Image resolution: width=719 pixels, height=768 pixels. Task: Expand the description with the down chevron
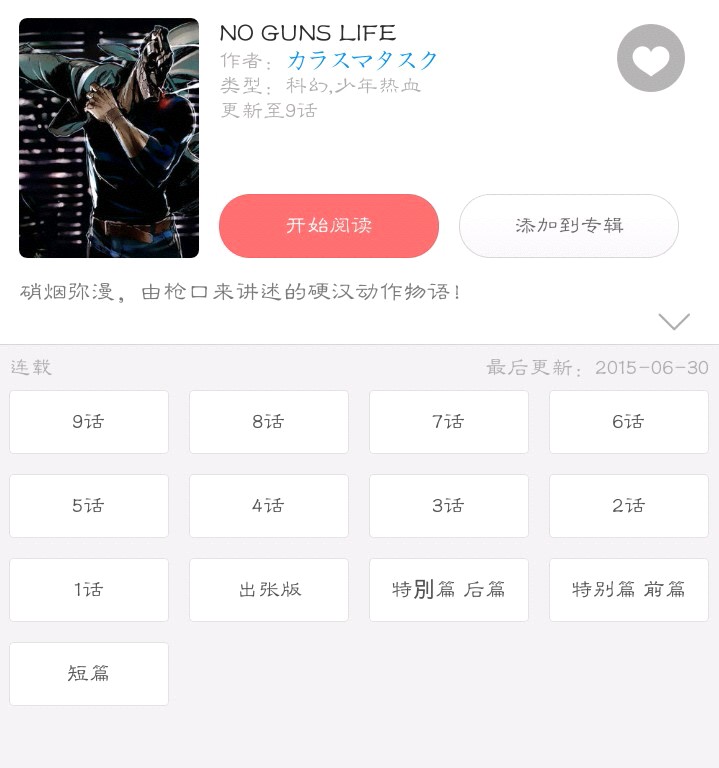[674, 321]
